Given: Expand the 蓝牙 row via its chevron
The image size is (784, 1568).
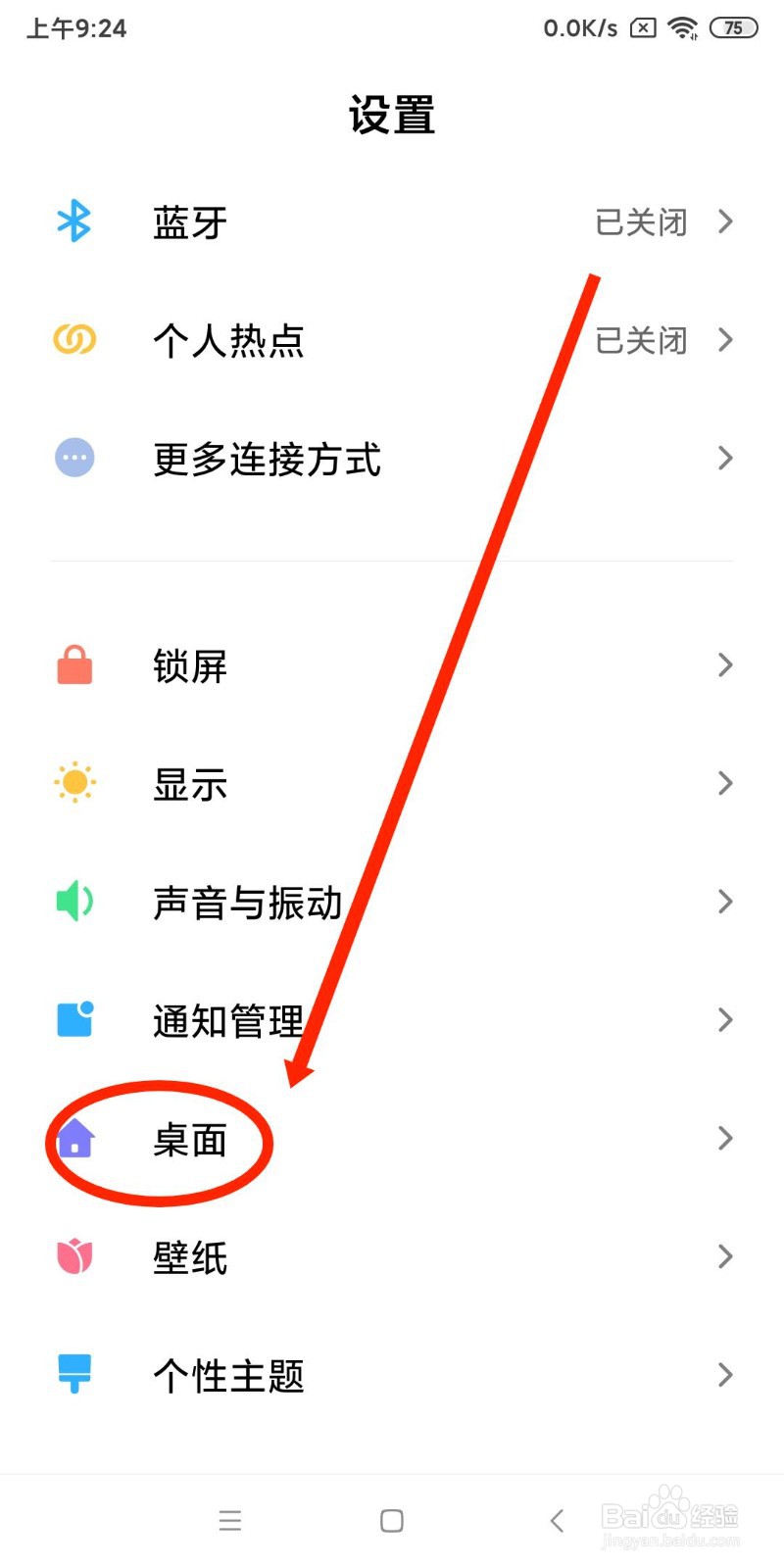Looking at the screenshot, I should pyautogui.click(x=725, y=221).
